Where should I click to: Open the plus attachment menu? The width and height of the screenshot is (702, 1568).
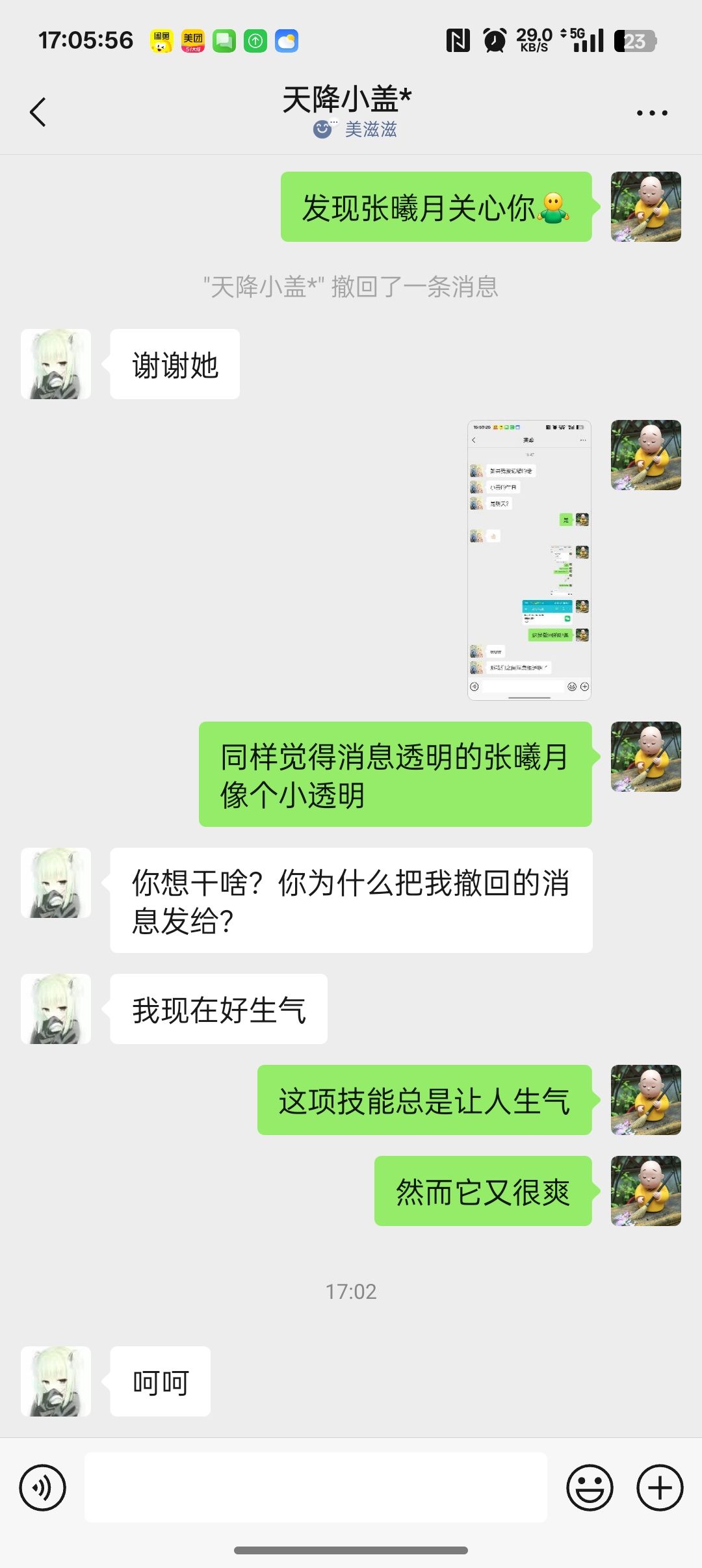point(659,1487)
